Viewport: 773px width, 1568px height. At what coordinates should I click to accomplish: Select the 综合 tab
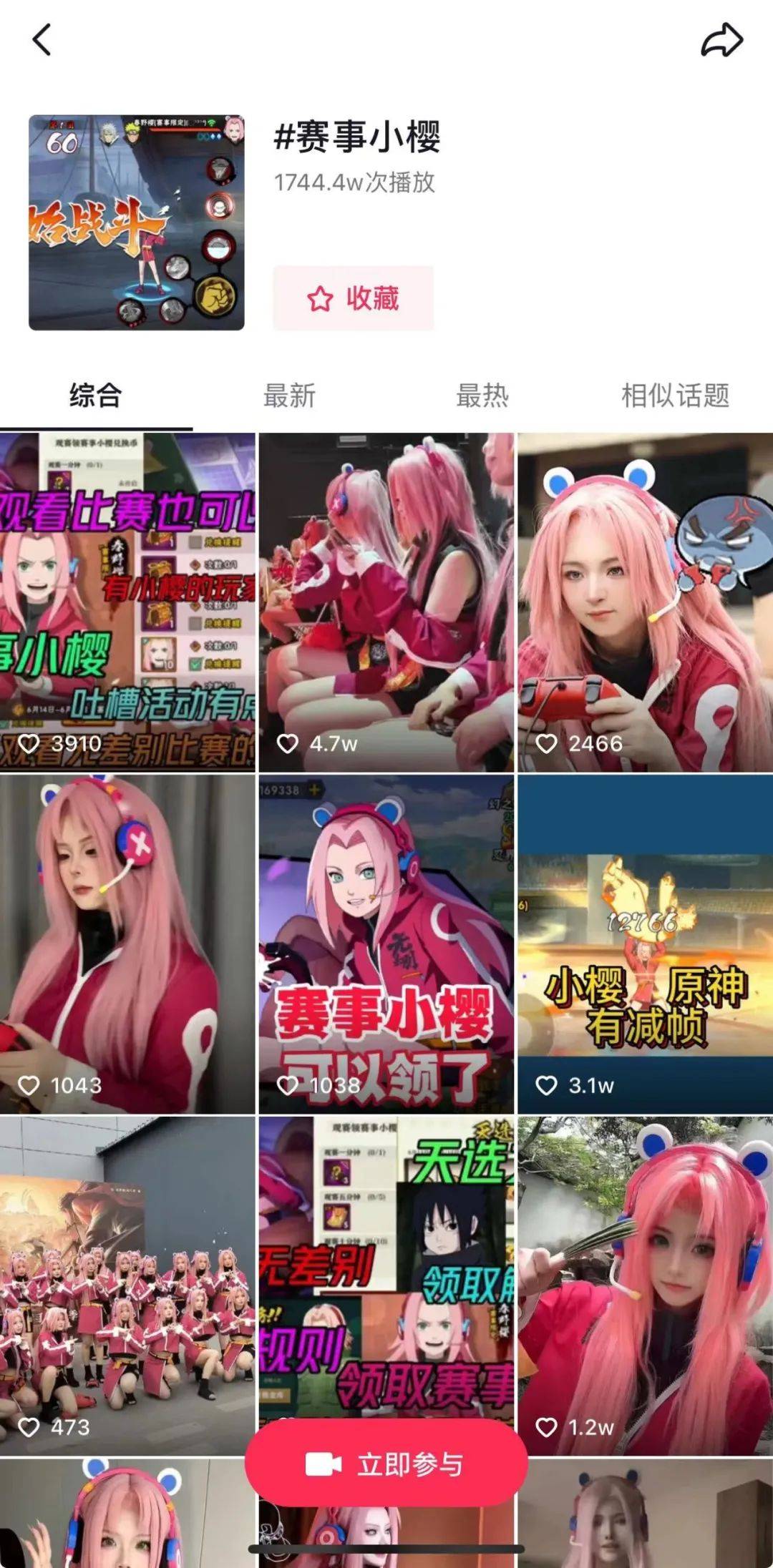point(95,396)
